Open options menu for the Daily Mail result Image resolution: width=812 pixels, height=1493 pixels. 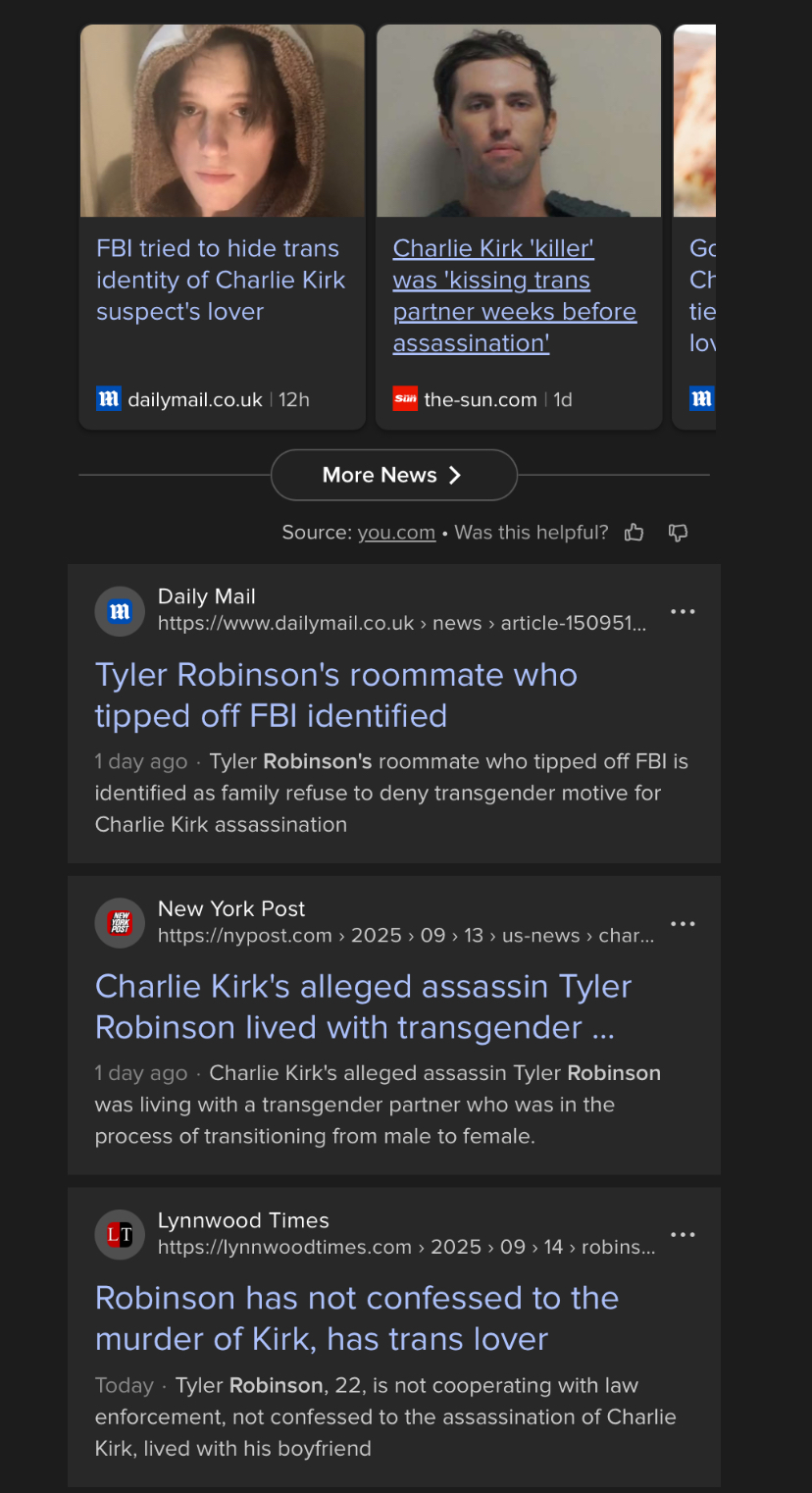pyautogui.click(x=683, y=611)
